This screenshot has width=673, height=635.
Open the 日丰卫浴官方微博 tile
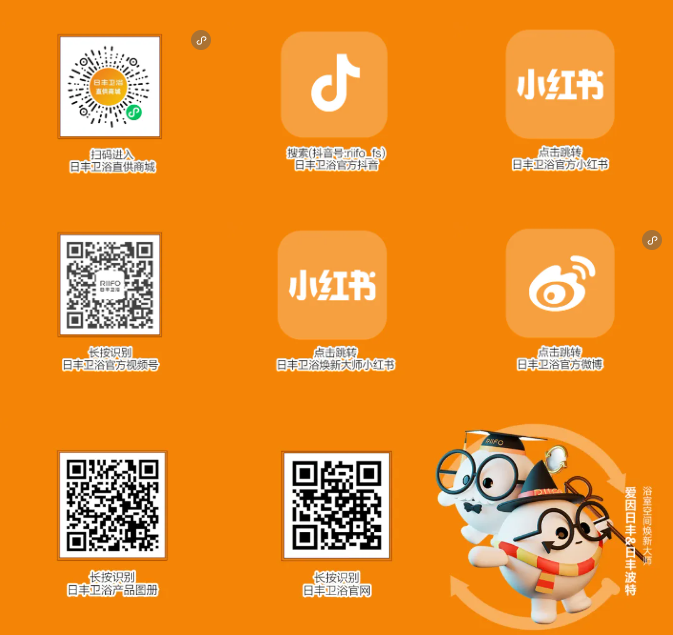click(x=559, y=285)
